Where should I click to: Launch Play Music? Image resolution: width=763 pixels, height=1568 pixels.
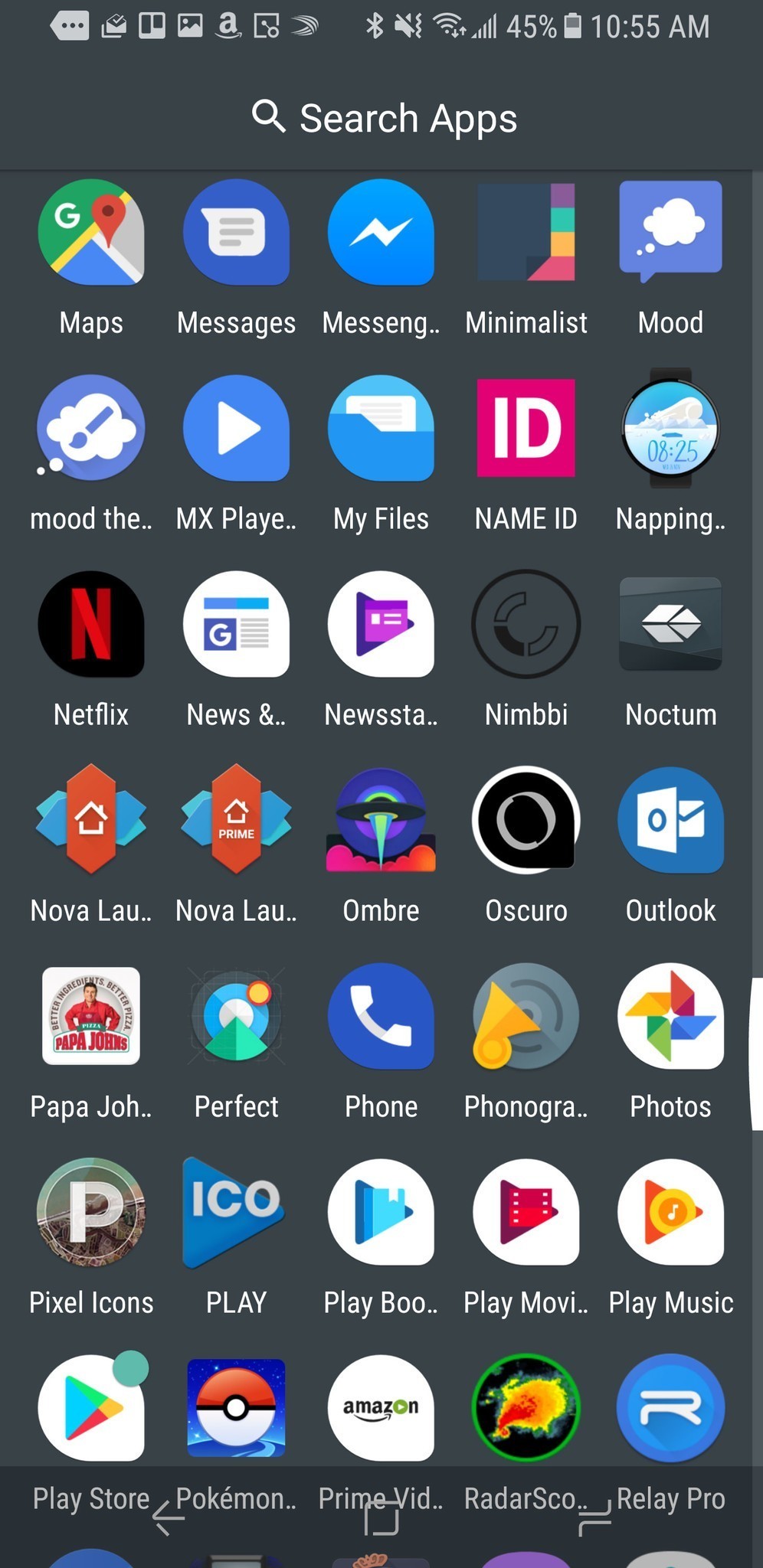click(x=670, y=1212)
